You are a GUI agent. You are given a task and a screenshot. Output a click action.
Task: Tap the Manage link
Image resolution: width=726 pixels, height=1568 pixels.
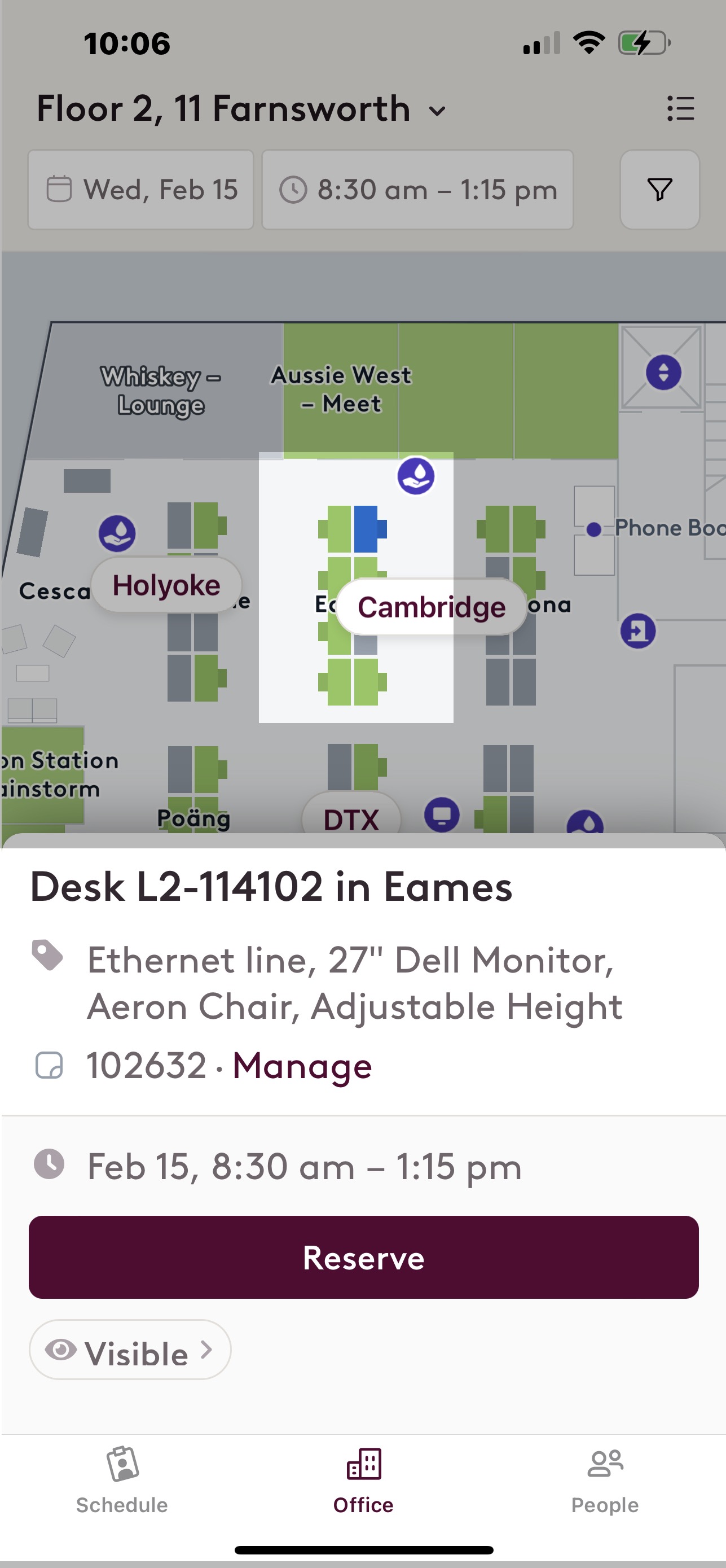(302, 1066)
